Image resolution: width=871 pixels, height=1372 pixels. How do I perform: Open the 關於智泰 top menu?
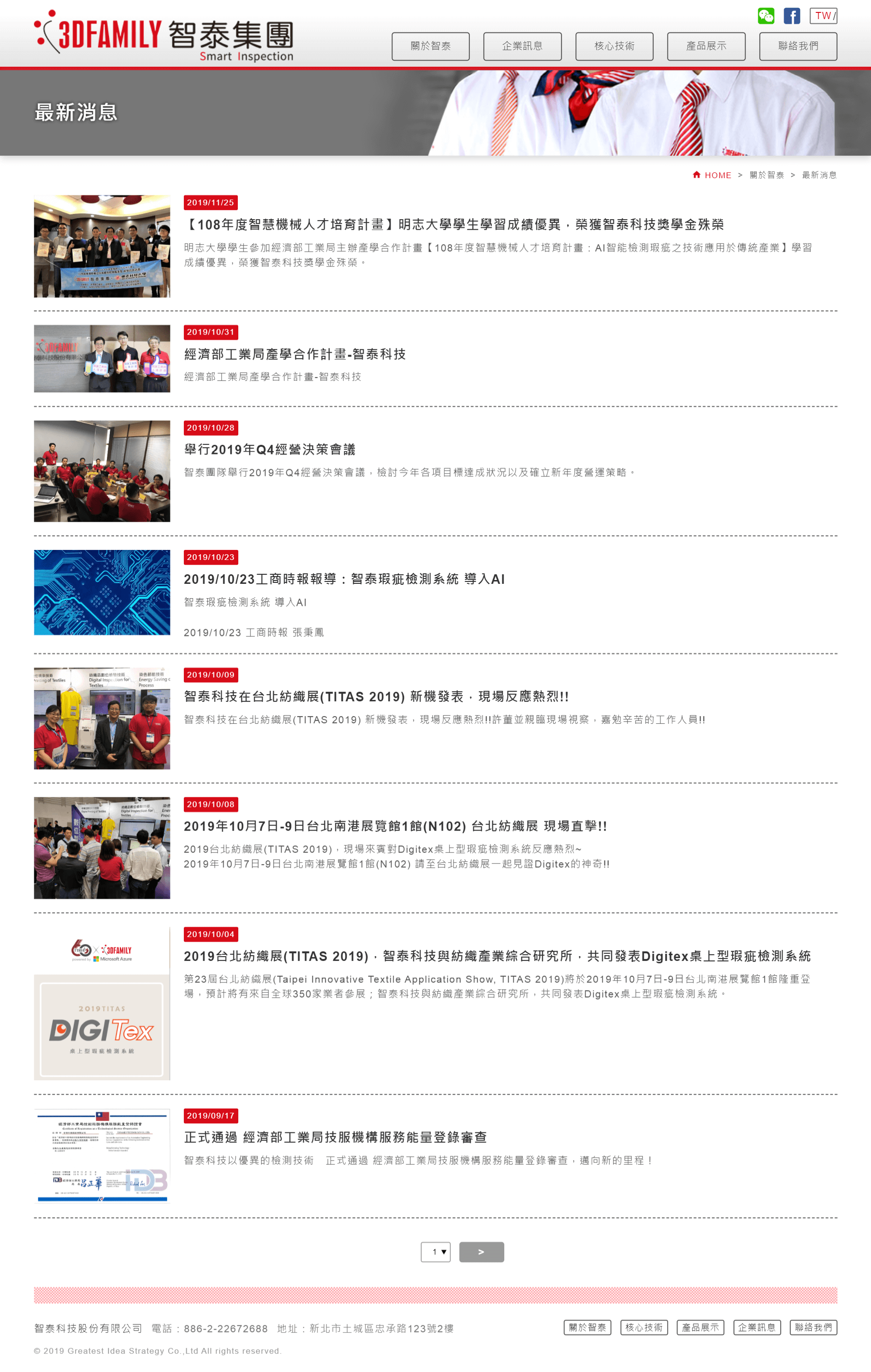[x=430, y=46]
